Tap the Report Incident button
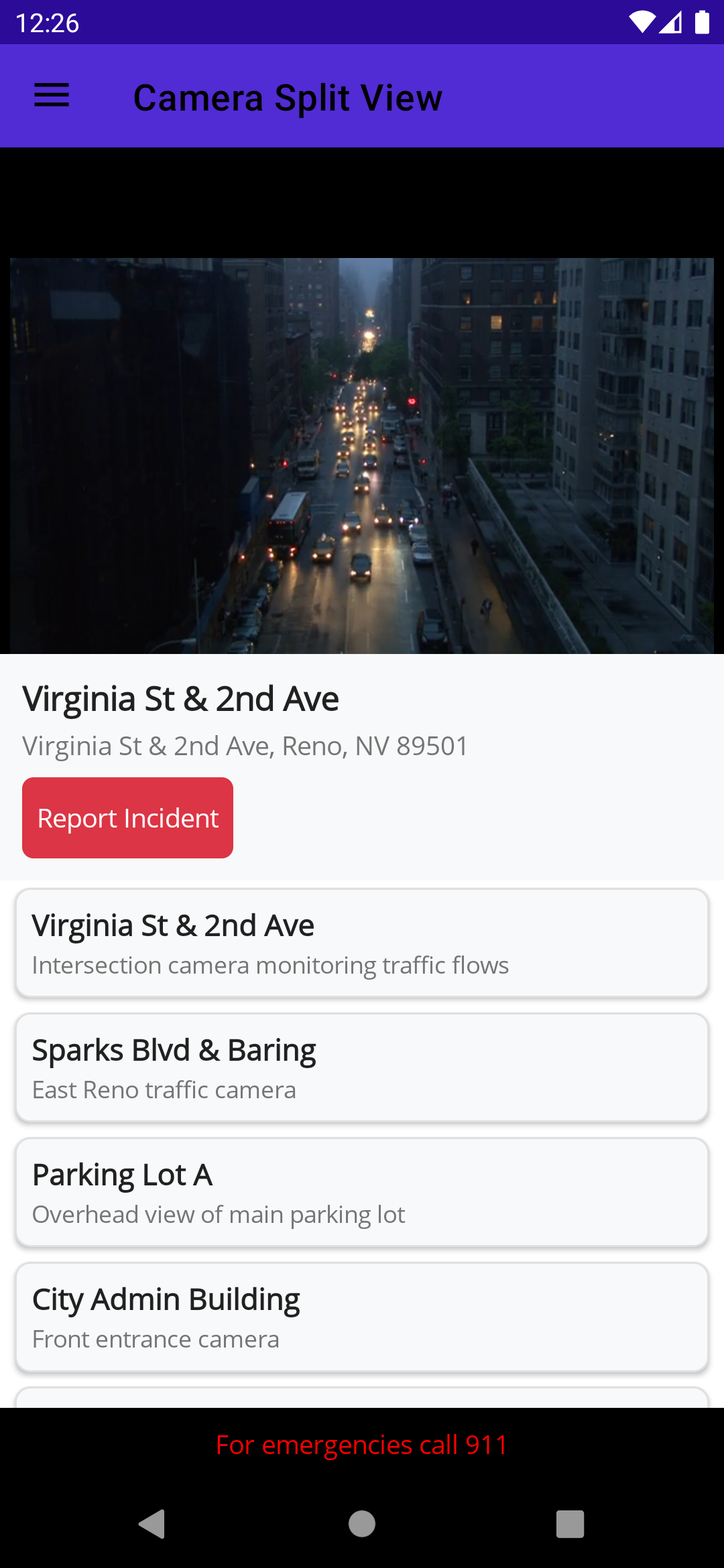Screen dimensions: 724x1568 pyautogui.click(x=127, y=818)
